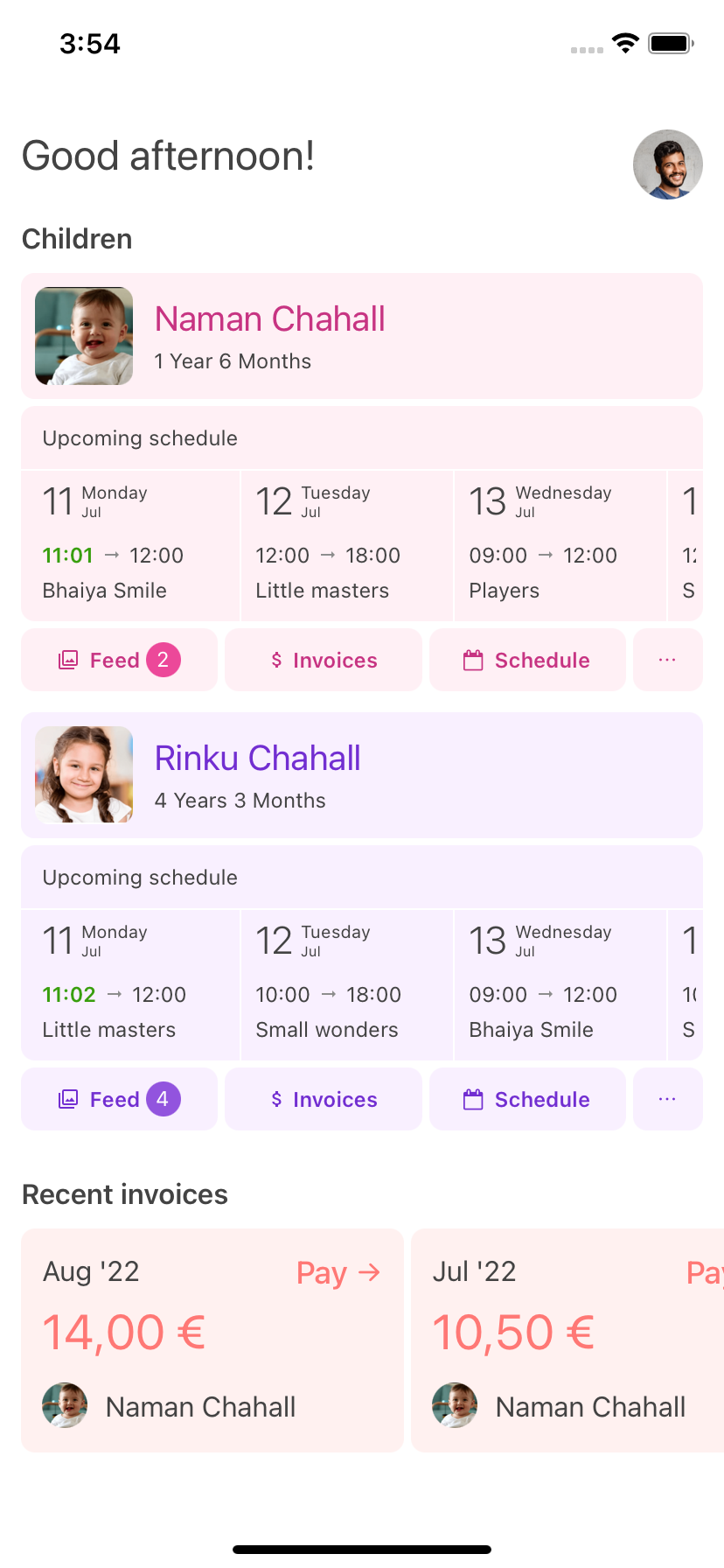Open the user profile avatar
The height and width of the screenshot is (1568, 724).
coord(668,164)
